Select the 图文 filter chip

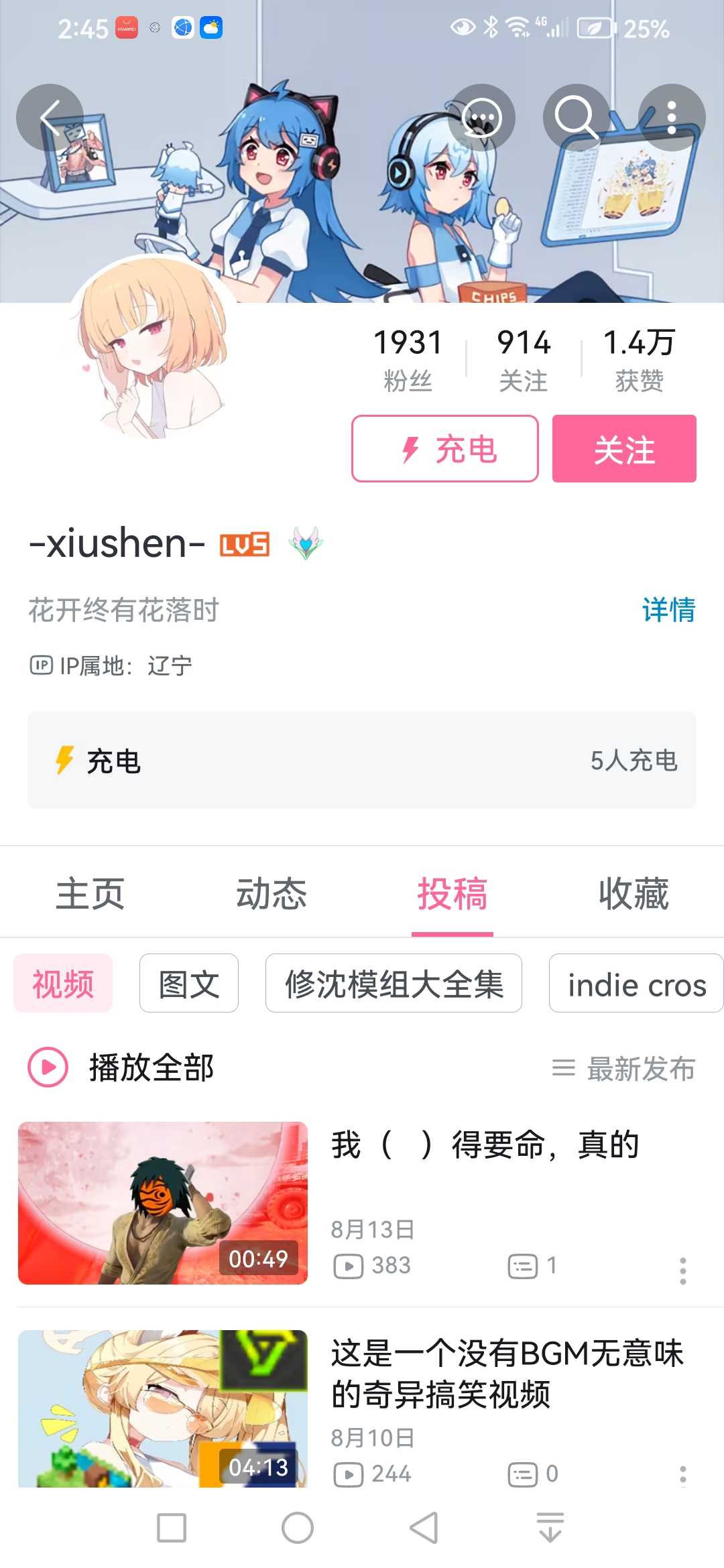pos(189,983)
